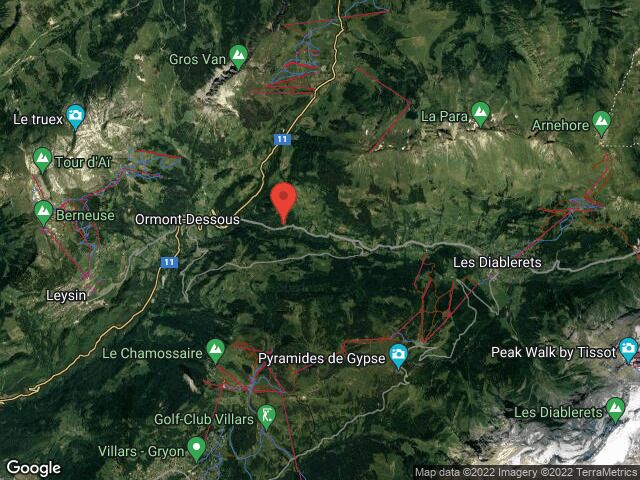This screenshot has width=640, height=480.
Task: Tap the Golf-Club Villars marker
Action: (x=266, y=415)
